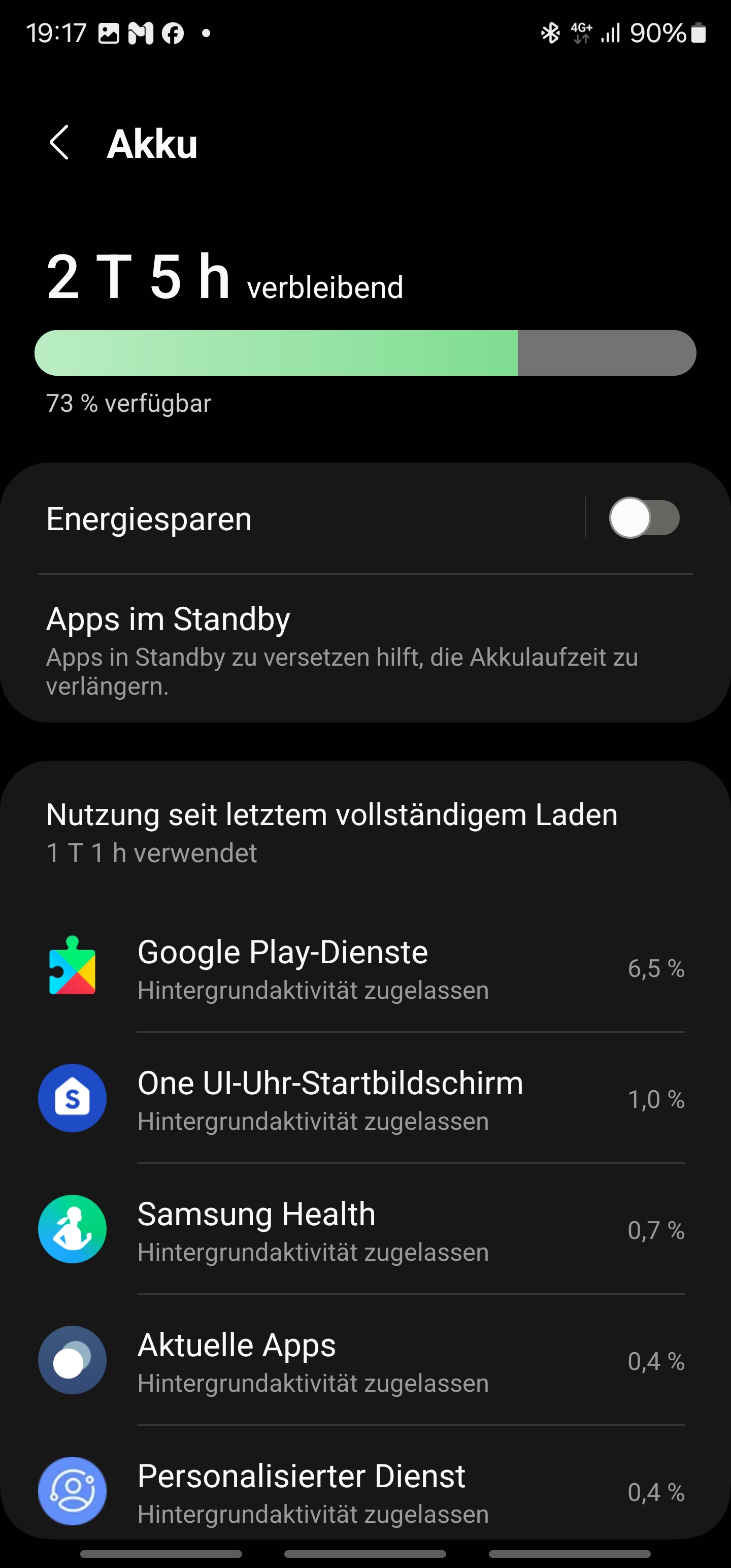This screenshot has height=1568, width=731.
Task: Toggle the Energiesparen switch
Action: pos(644,518)
